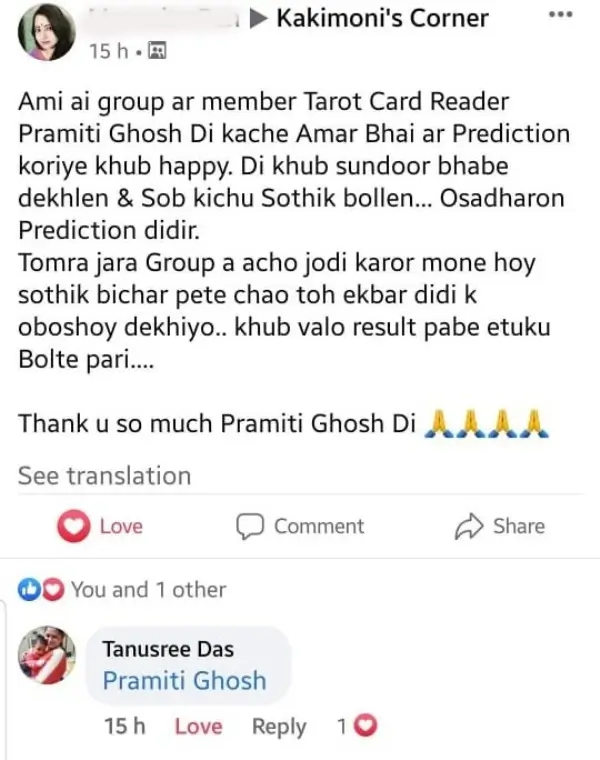Comment on this post

click(x=300, y=526)
